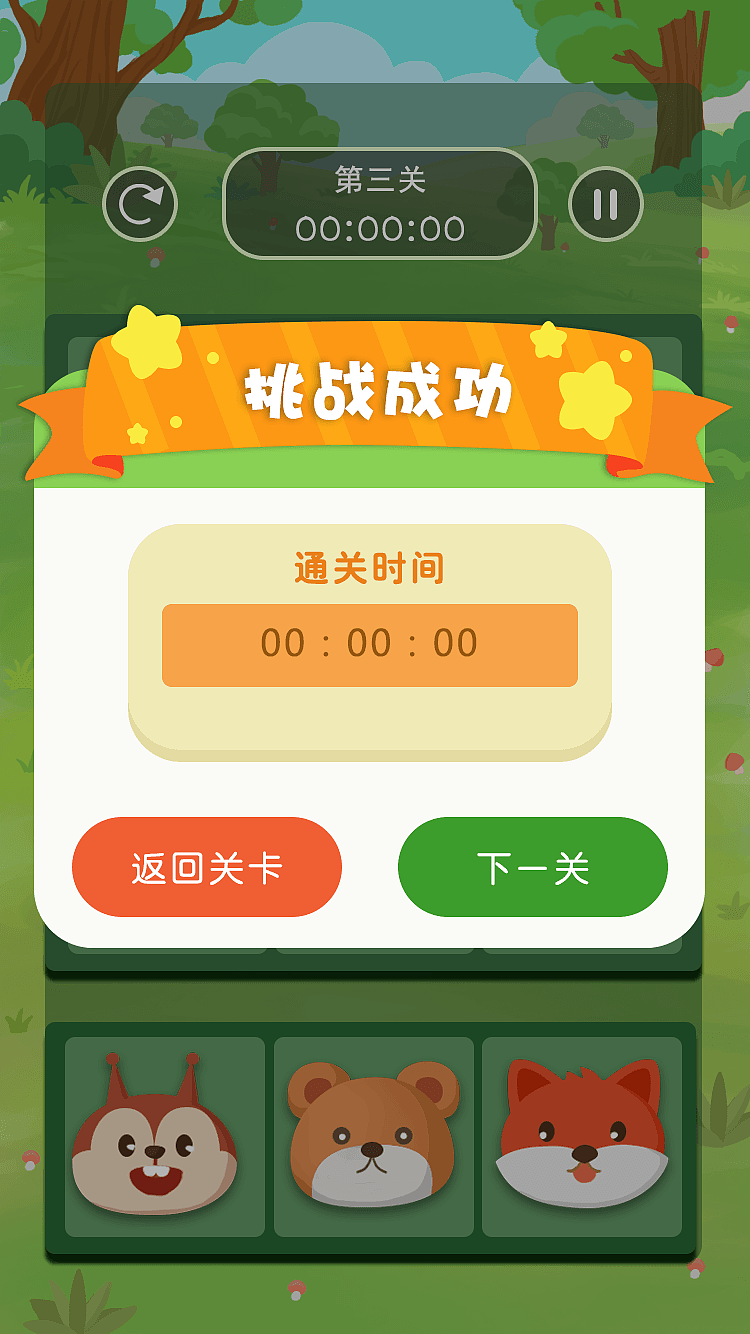Tap the small star under the ribbon
Viewport: 750px width, 1334px height.
[139, 433]
